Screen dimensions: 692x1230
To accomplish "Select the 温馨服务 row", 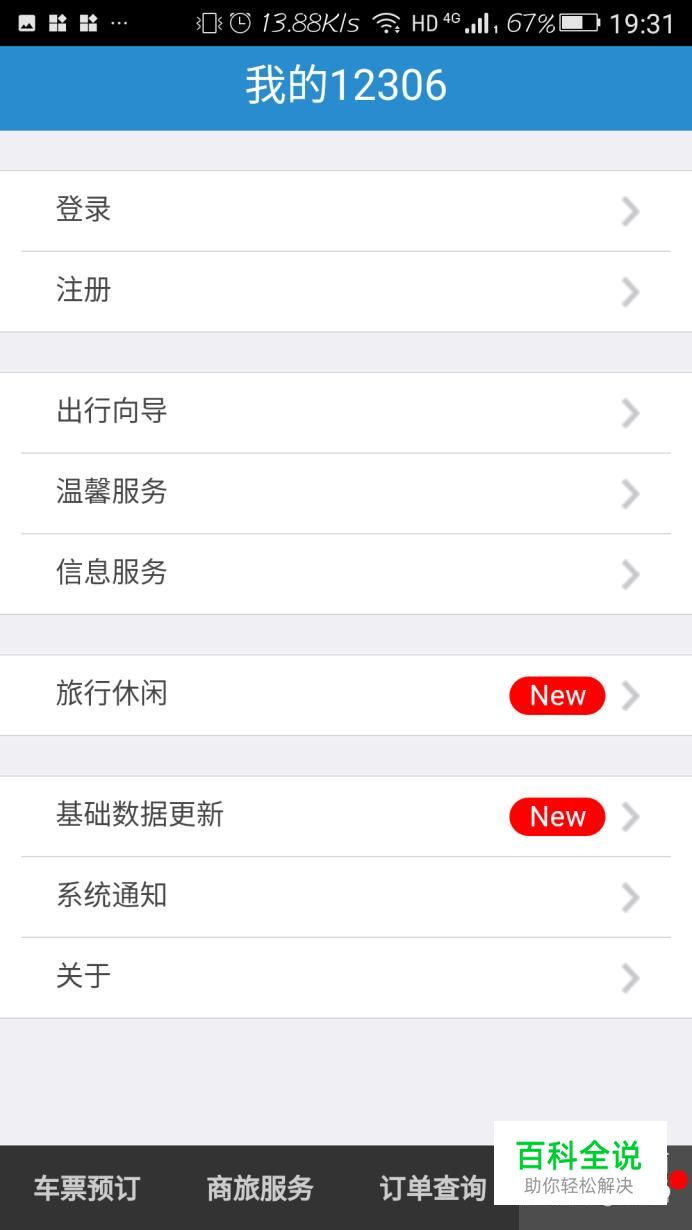I will [x=345, y=493].
